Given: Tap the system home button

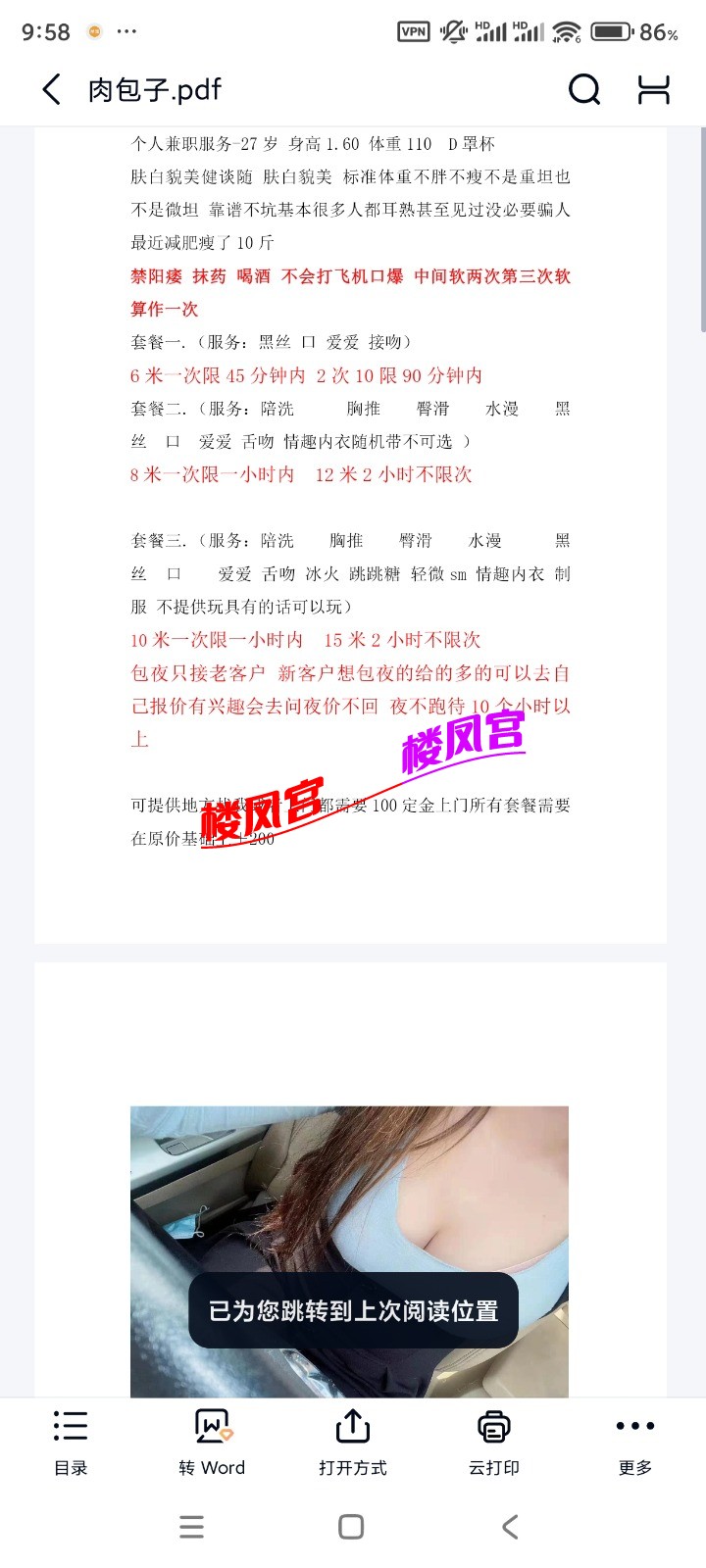Looking at the screenshot, I should [351, 1527].
